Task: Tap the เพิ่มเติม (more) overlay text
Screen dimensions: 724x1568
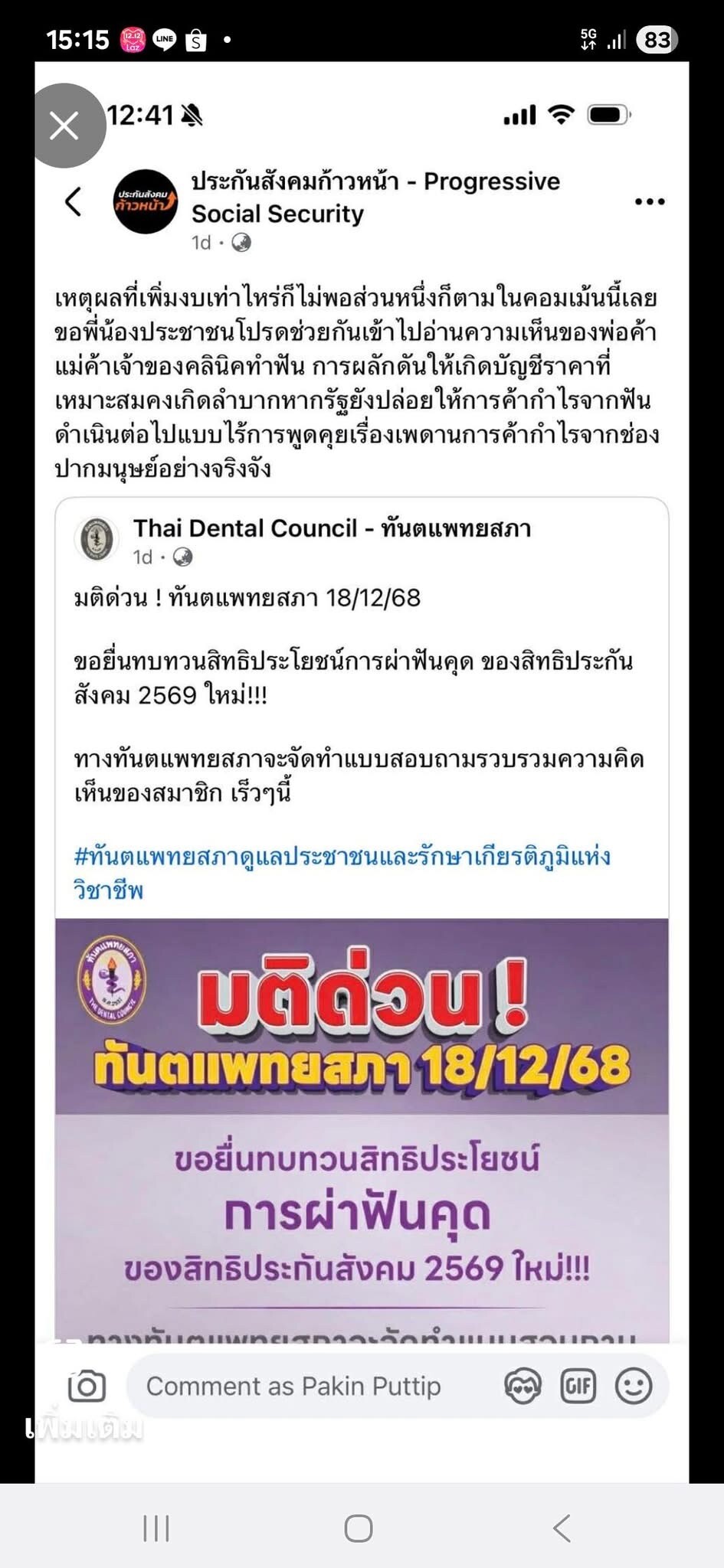Action: 84,1429
